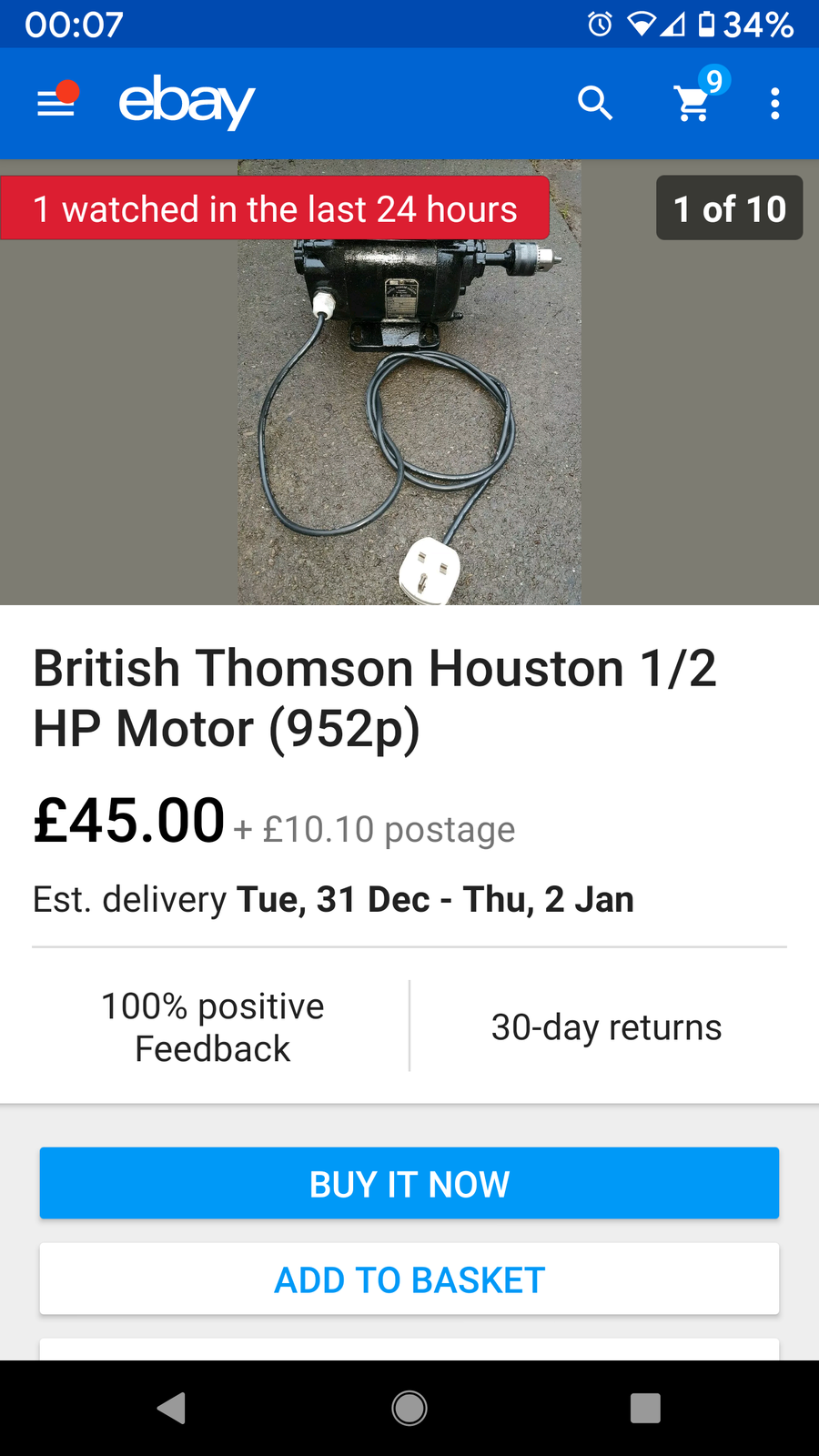Tap the search magnifier icon
Image resolution: width=819 pixels, height=1456 pixels.
(x=595, y=104)
